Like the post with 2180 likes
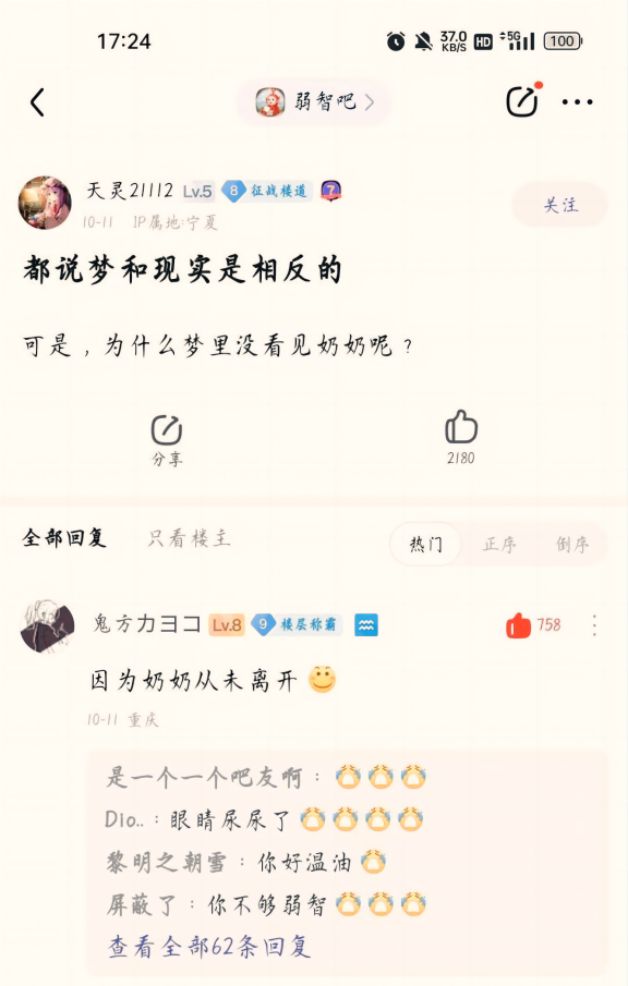 tap(461, 437)
